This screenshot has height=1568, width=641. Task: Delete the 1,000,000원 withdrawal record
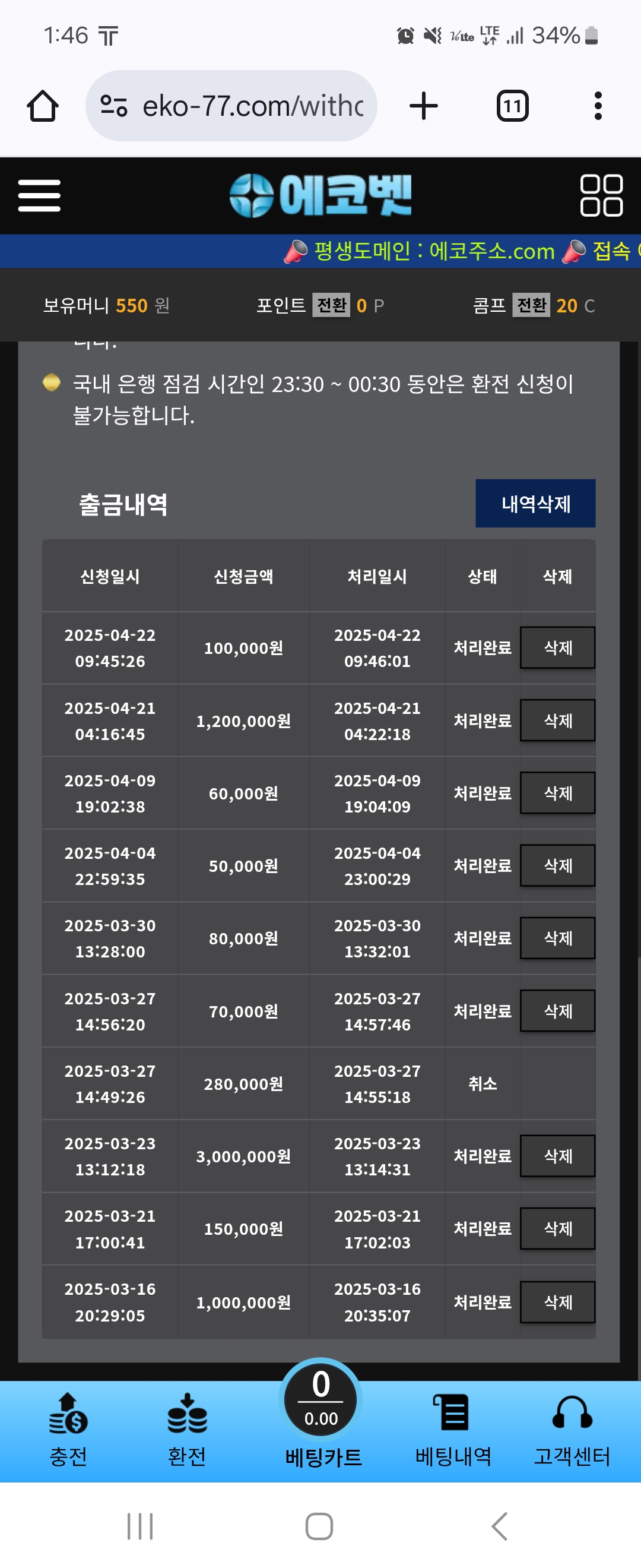[x=557, y=1302]
